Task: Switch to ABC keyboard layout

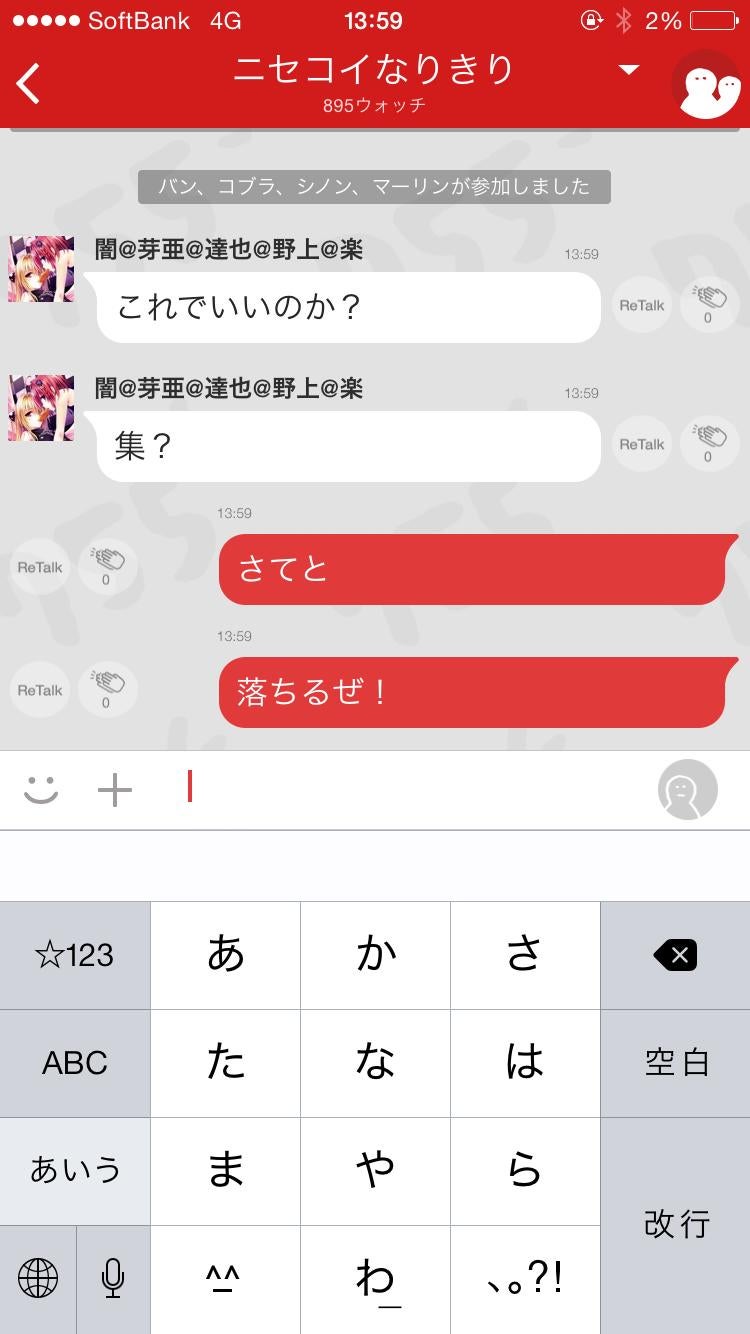Action: 75,1062
